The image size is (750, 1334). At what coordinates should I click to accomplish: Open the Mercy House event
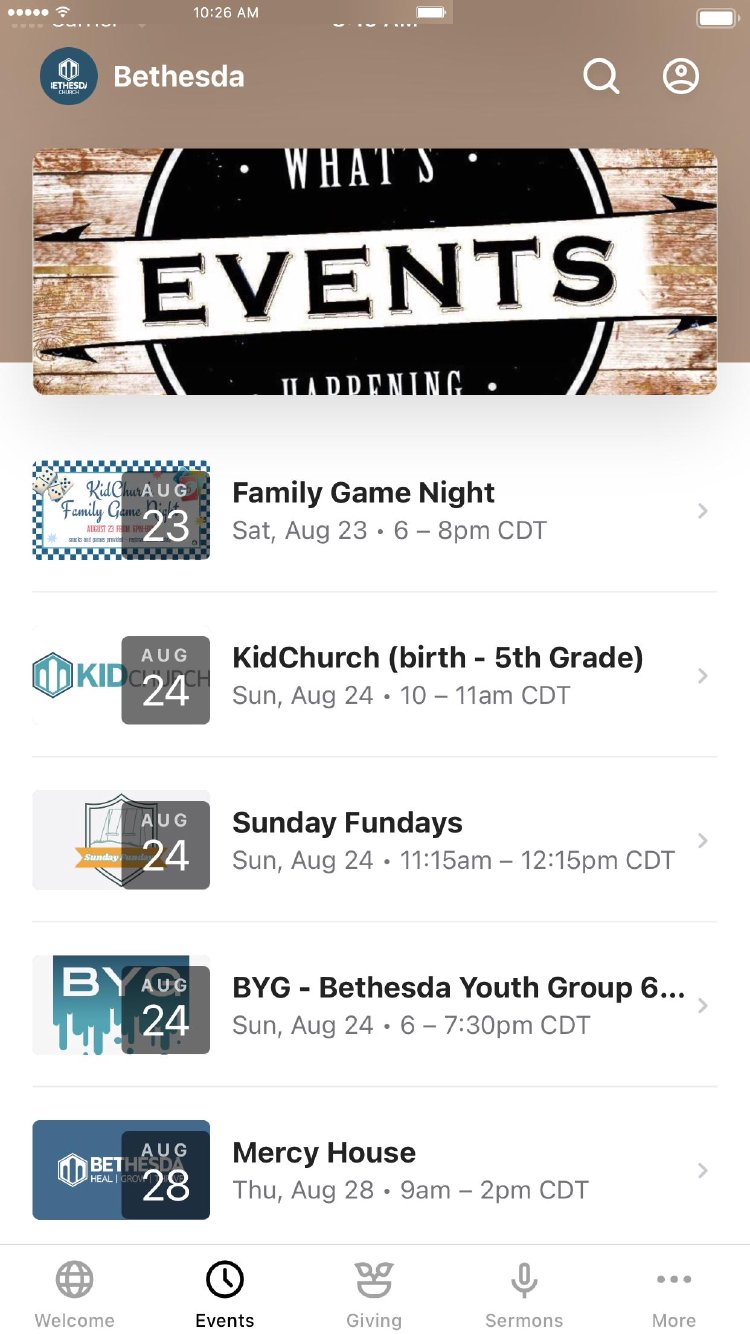[x=374, y=1170]
